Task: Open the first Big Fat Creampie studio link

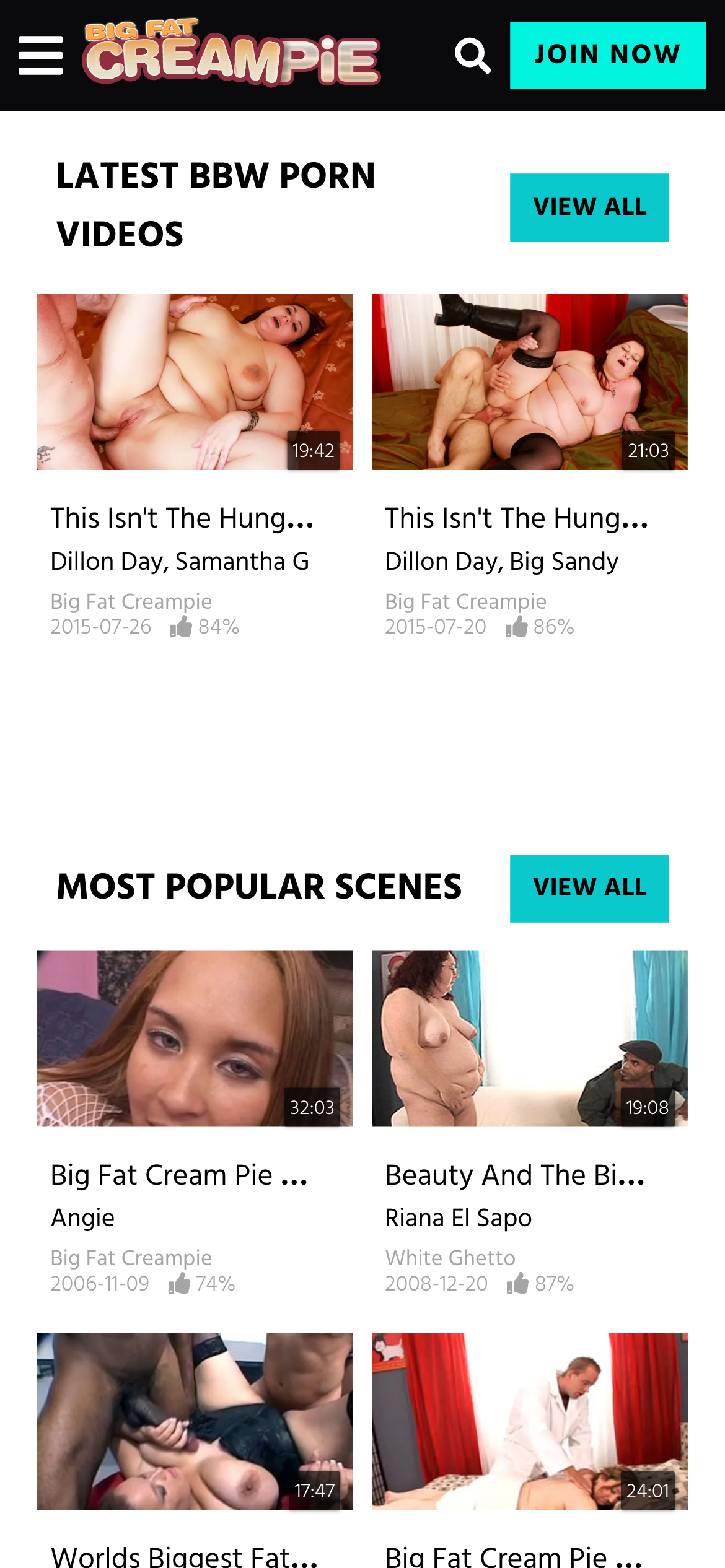Action: tap(131, 601)
